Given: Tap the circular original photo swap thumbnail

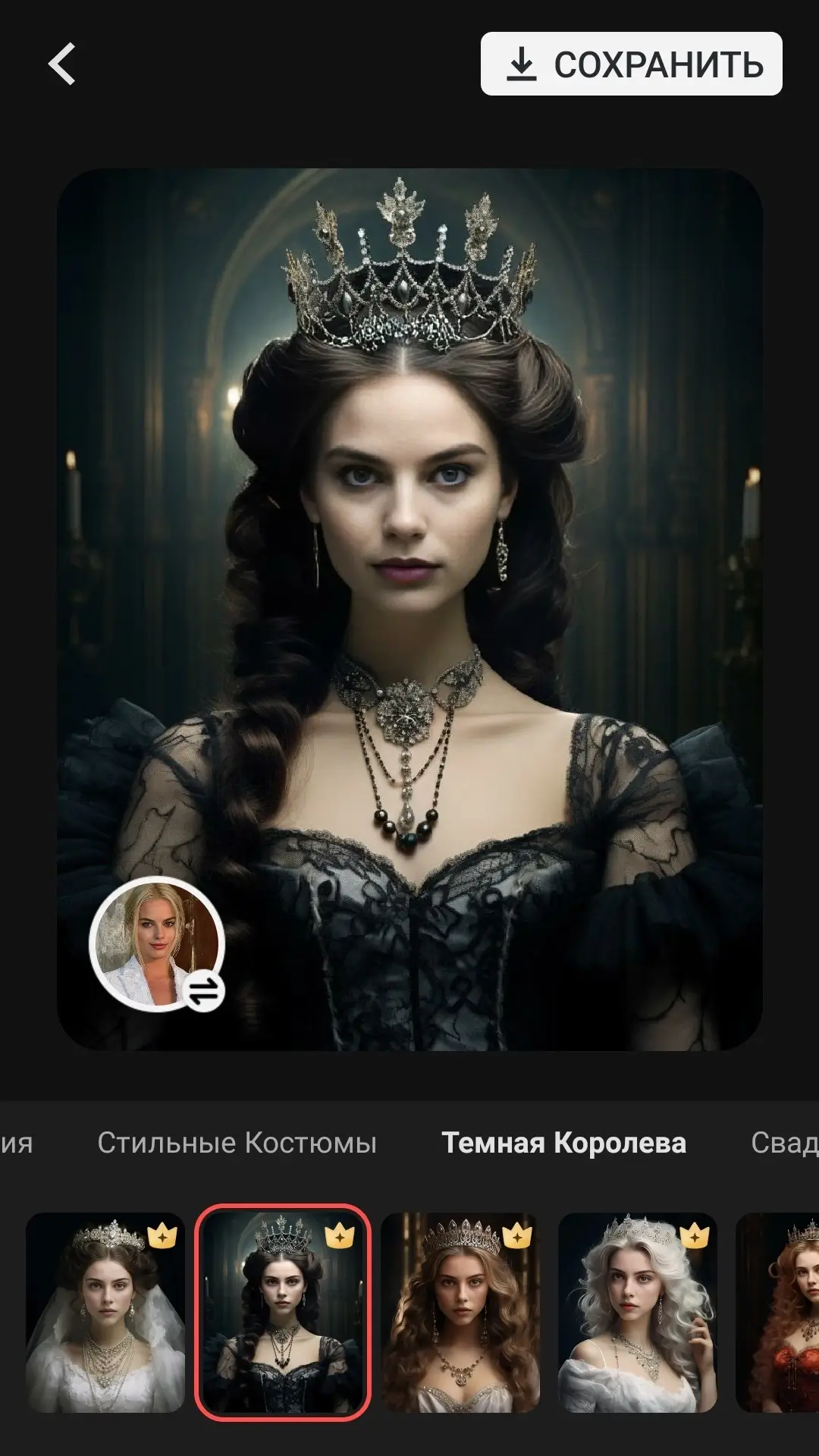Looking at the screenshot, I should click(x=157, y=944).
